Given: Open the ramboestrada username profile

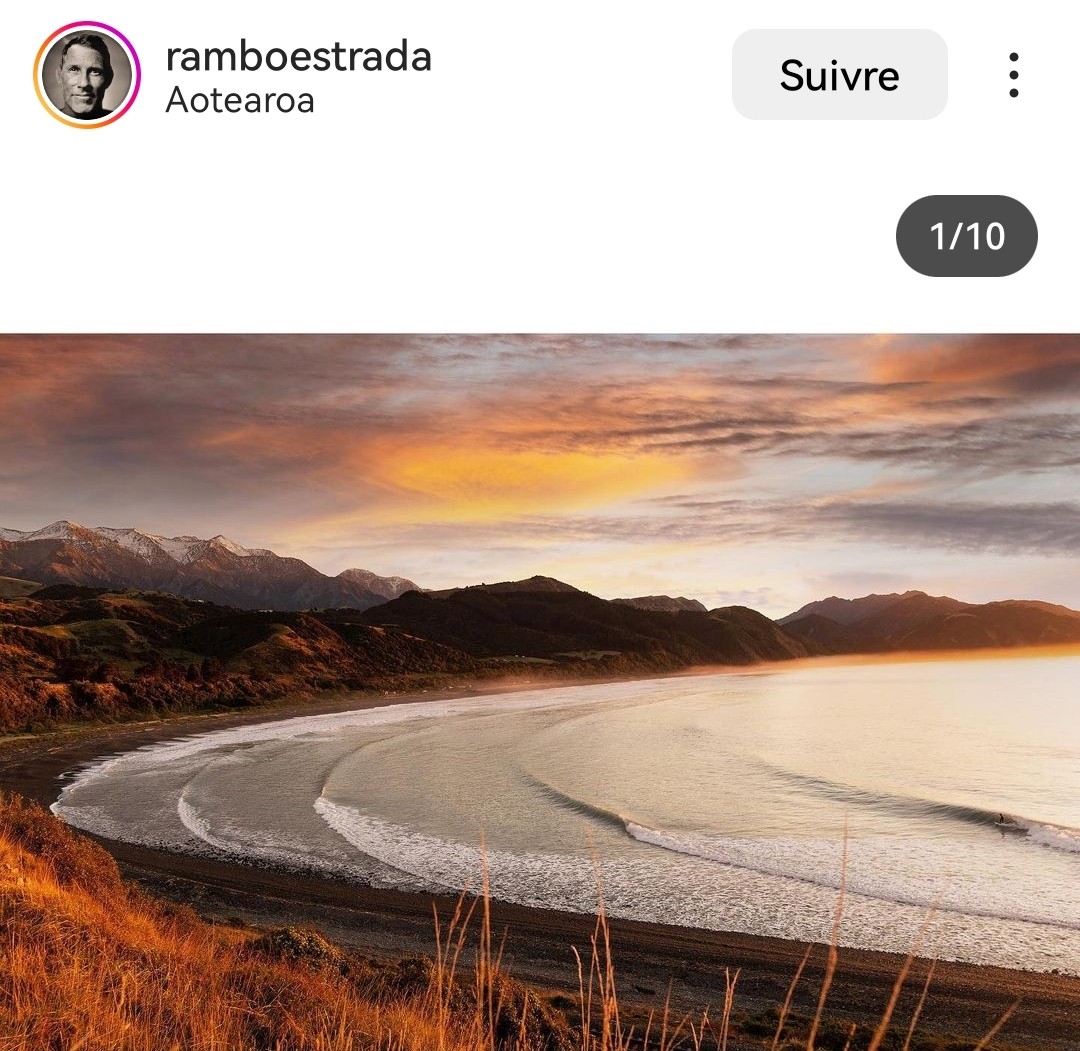Looking at the screenshot, I should tap(298, 56).
